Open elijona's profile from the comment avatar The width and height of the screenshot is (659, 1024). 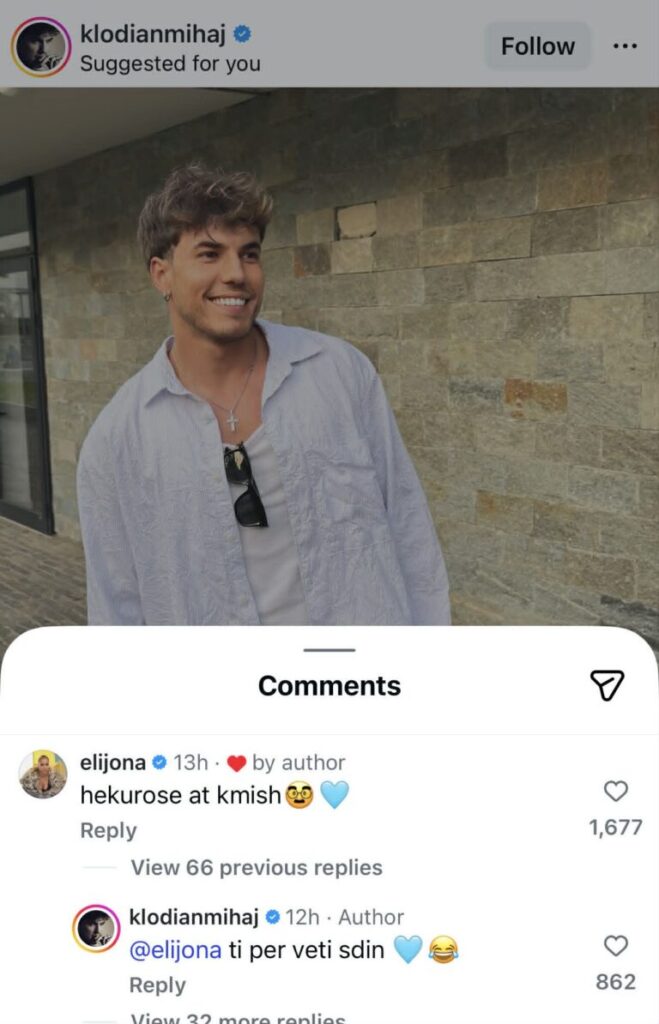tap(43, 774)
